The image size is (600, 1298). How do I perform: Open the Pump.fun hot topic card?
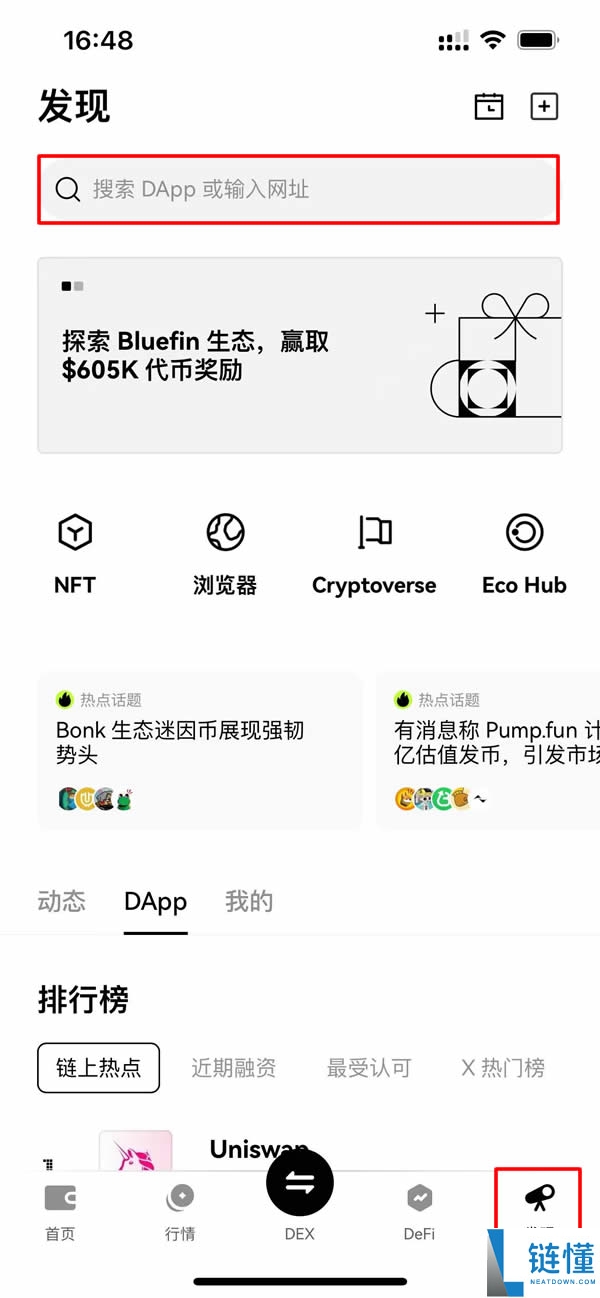[x=490, y=750]
